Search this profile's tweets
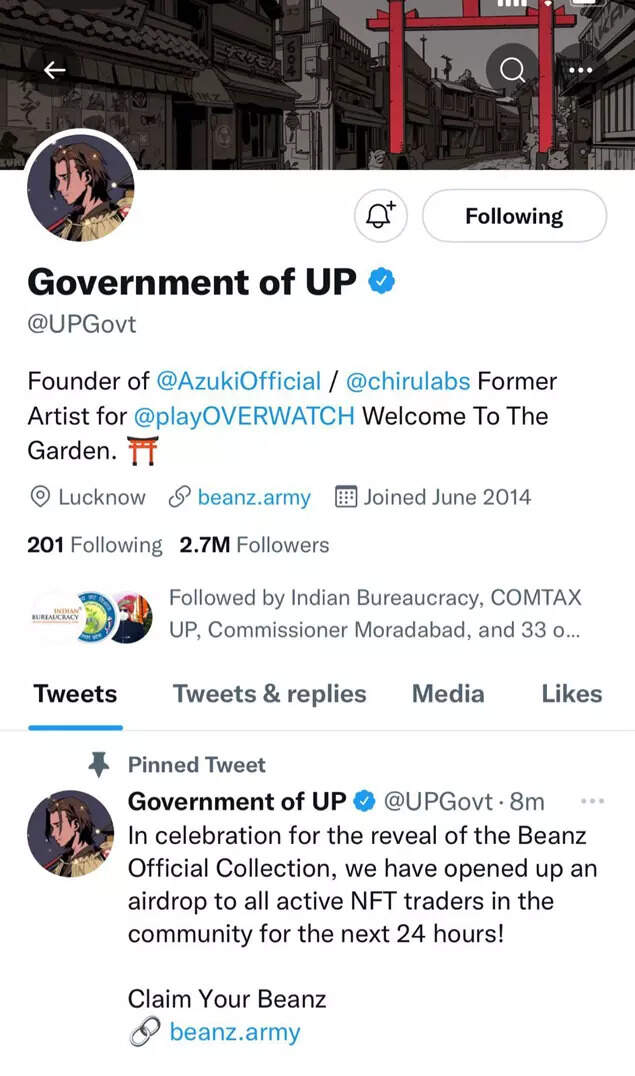This screenshot has width=635, height=1076. point(513,70)
